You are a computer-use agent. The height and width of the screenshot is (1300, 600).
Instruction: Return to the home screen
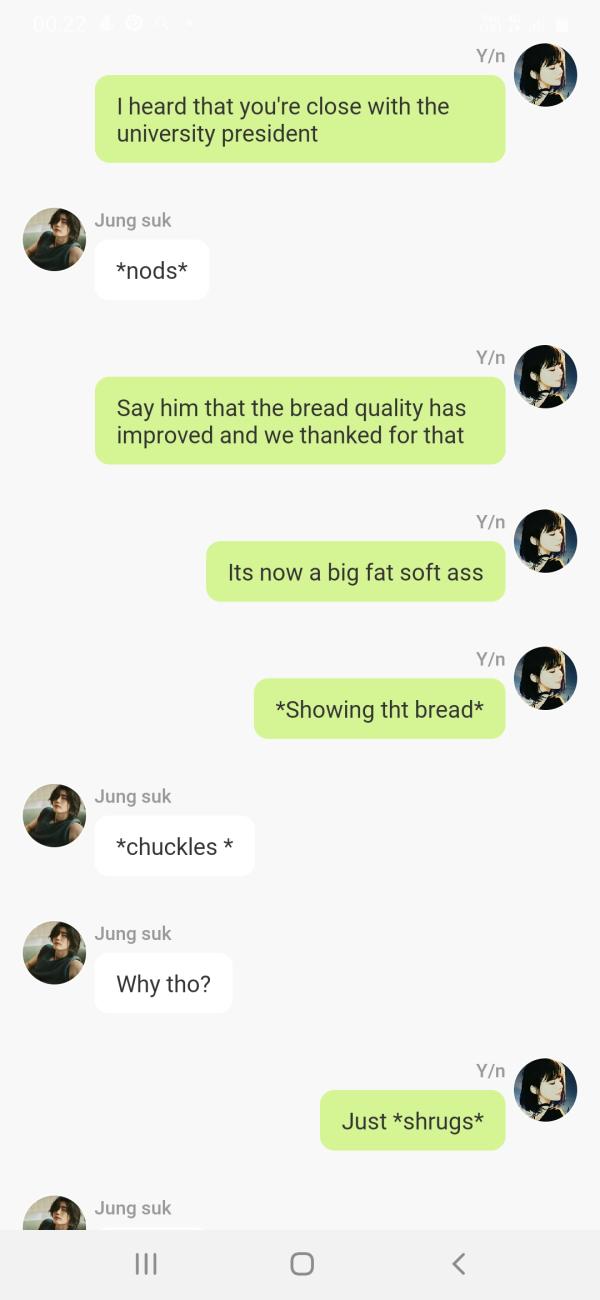(x=301, y=1264)
